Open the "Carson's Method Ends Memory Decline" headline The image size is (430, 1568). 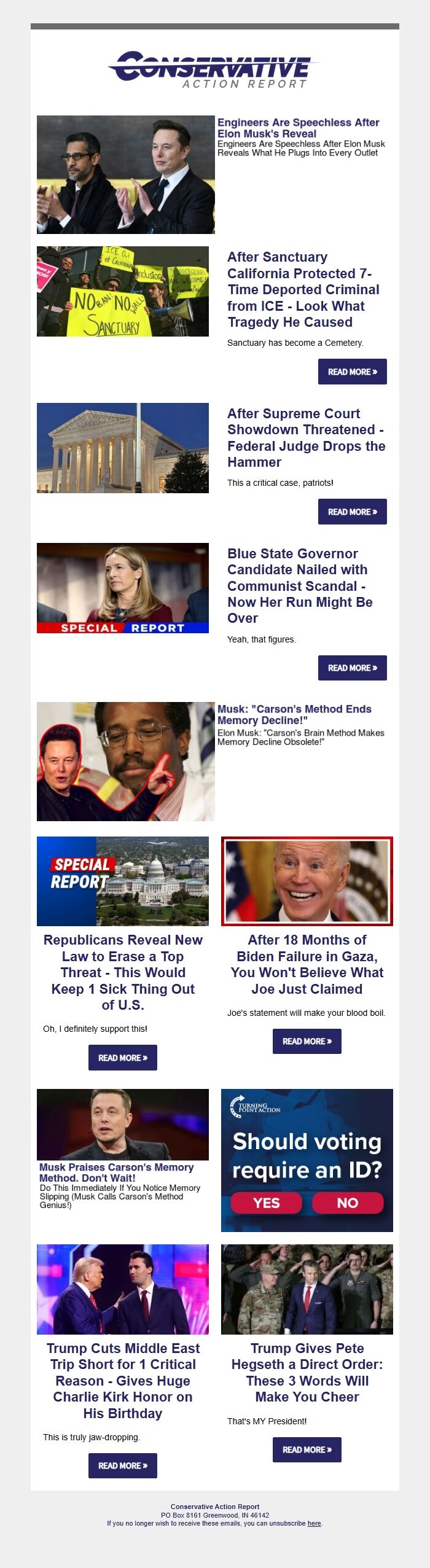(294, 714)
